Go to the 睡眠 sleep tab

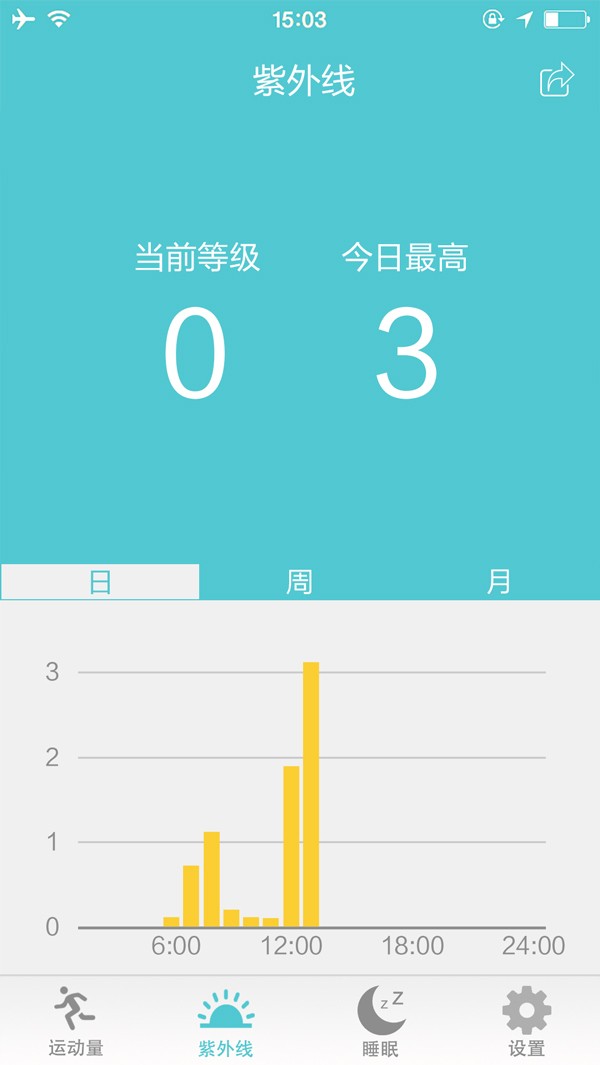click(380, 1022)
